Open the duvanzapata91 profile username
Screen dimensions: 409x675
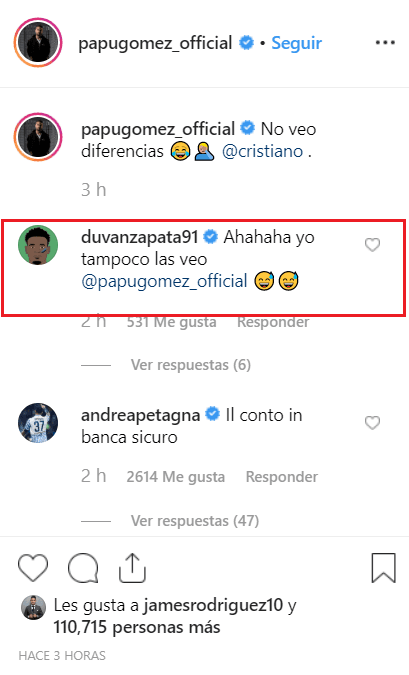(x=139, y=237)
